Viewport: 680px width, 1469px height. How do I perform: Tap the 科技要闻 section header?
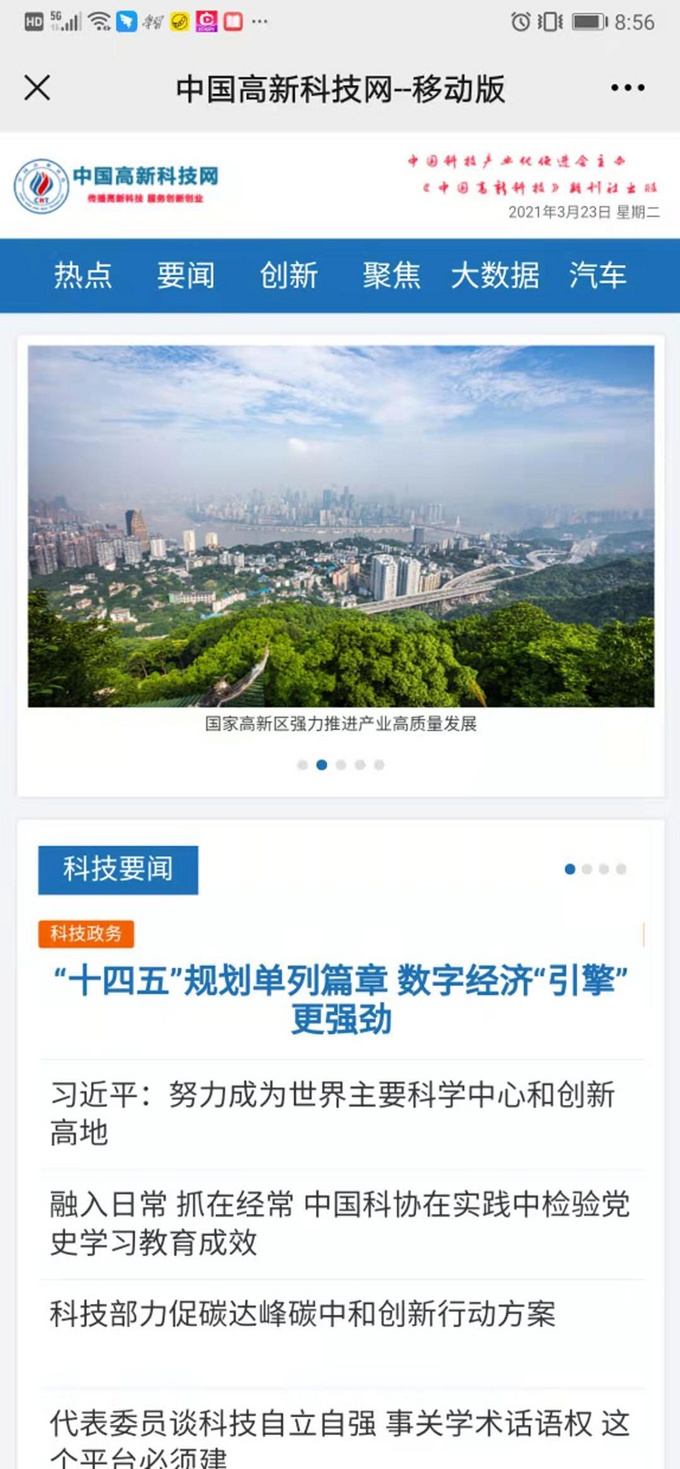pos(118,869)
